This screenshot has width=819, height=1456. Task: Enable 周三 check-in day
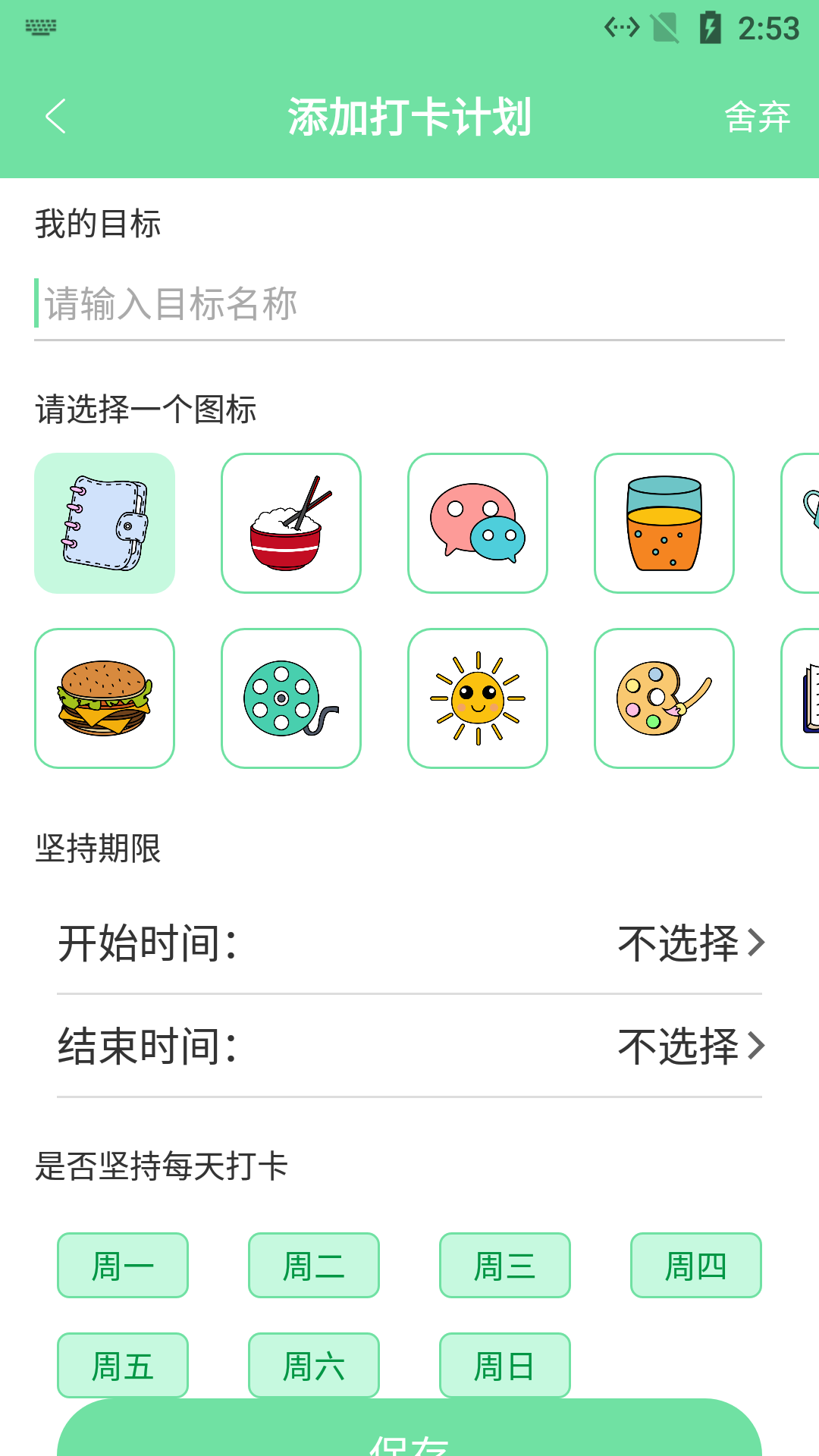point(505,1266)
